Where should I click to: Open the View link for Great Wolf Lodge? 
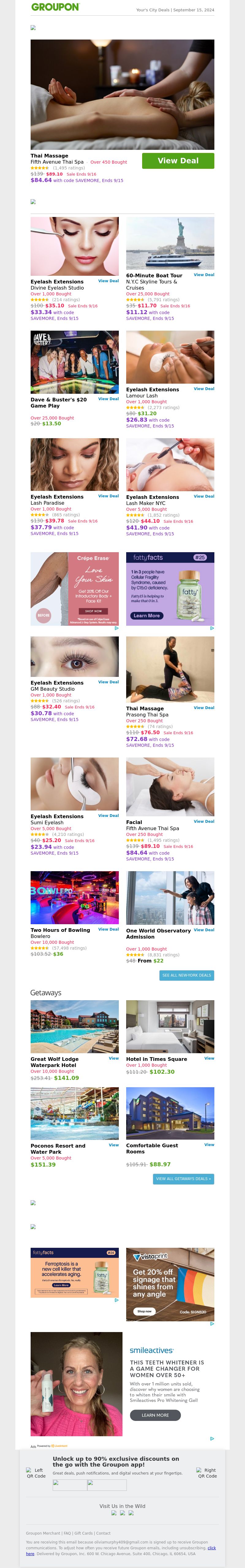coord(114,1058)
